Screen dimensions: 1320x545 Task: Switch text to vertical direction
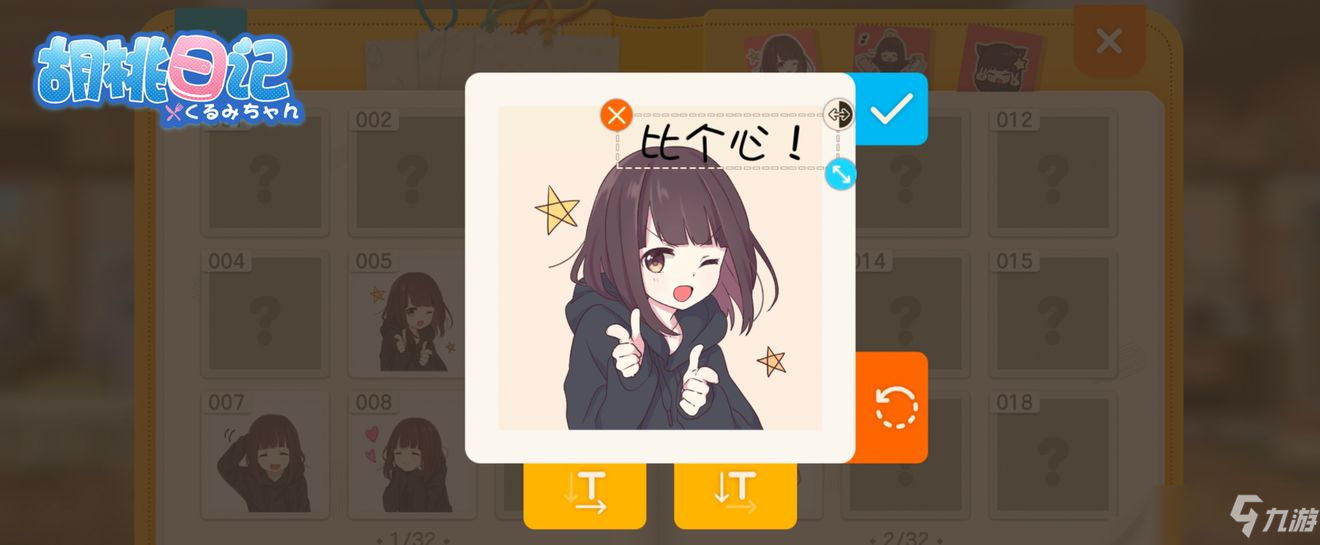735,493
